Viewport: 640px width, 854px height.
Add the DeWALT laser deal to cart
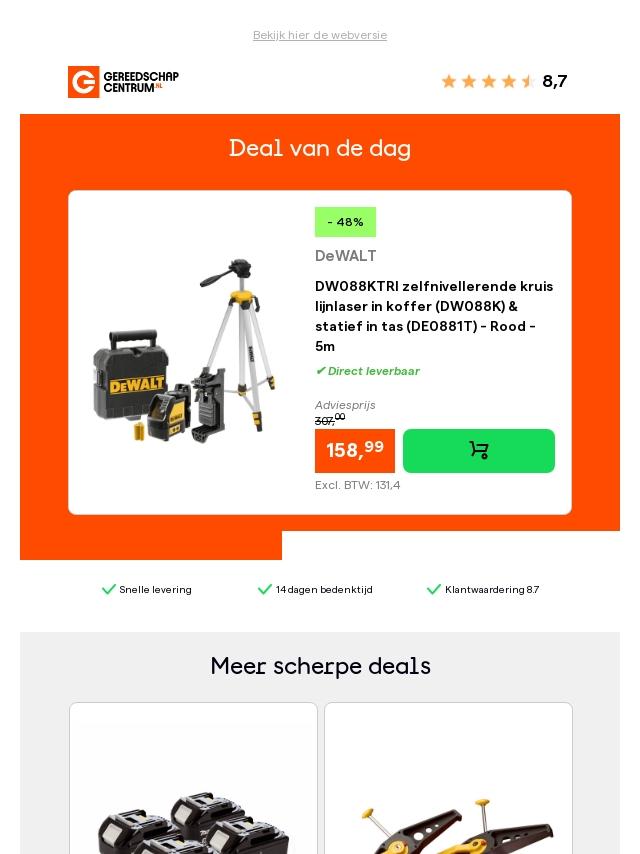pos(478,451)
